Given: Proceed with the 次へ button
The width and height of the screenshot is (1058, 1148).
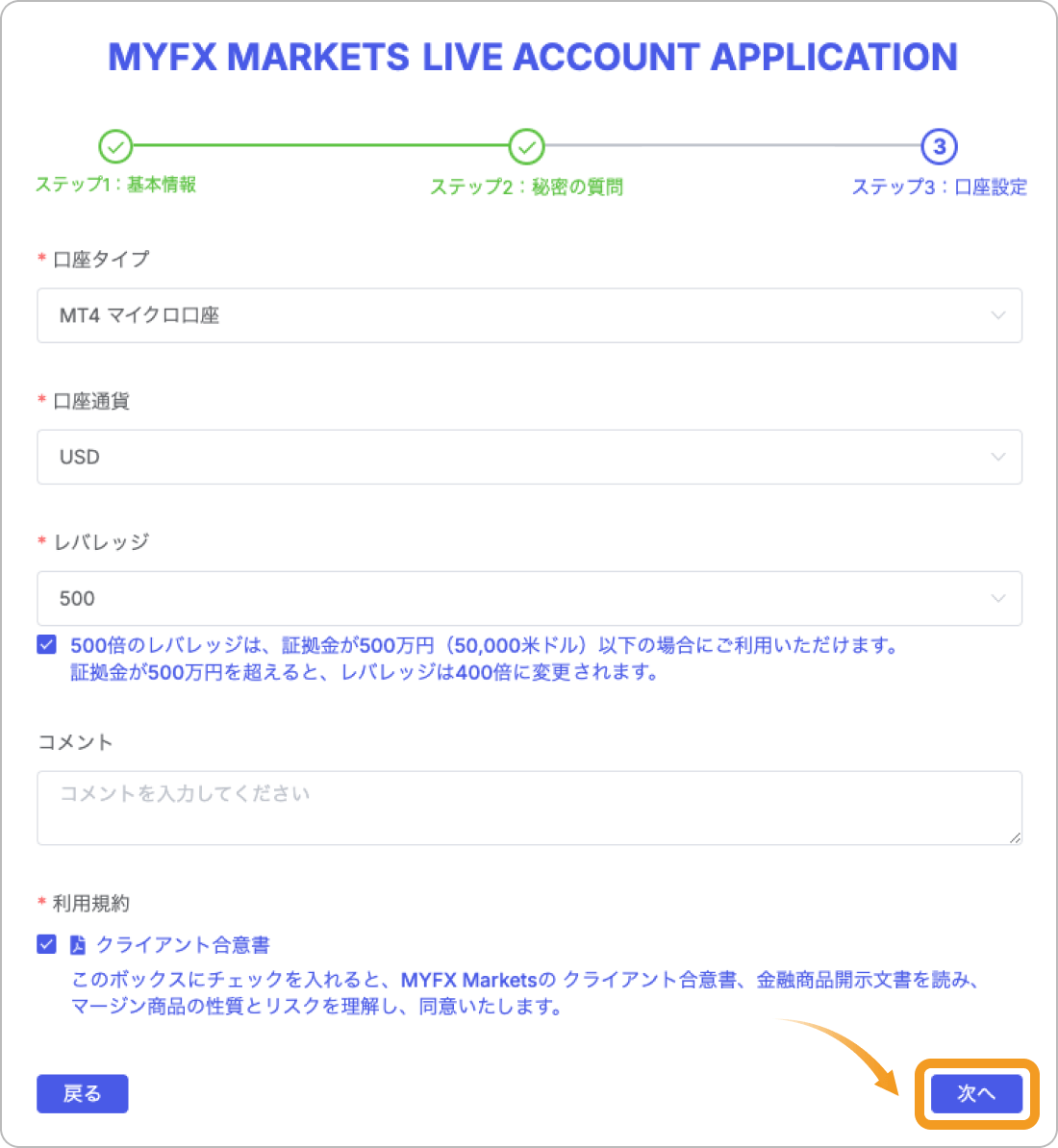Looking at the screenshot, I should click(975, 1093).
